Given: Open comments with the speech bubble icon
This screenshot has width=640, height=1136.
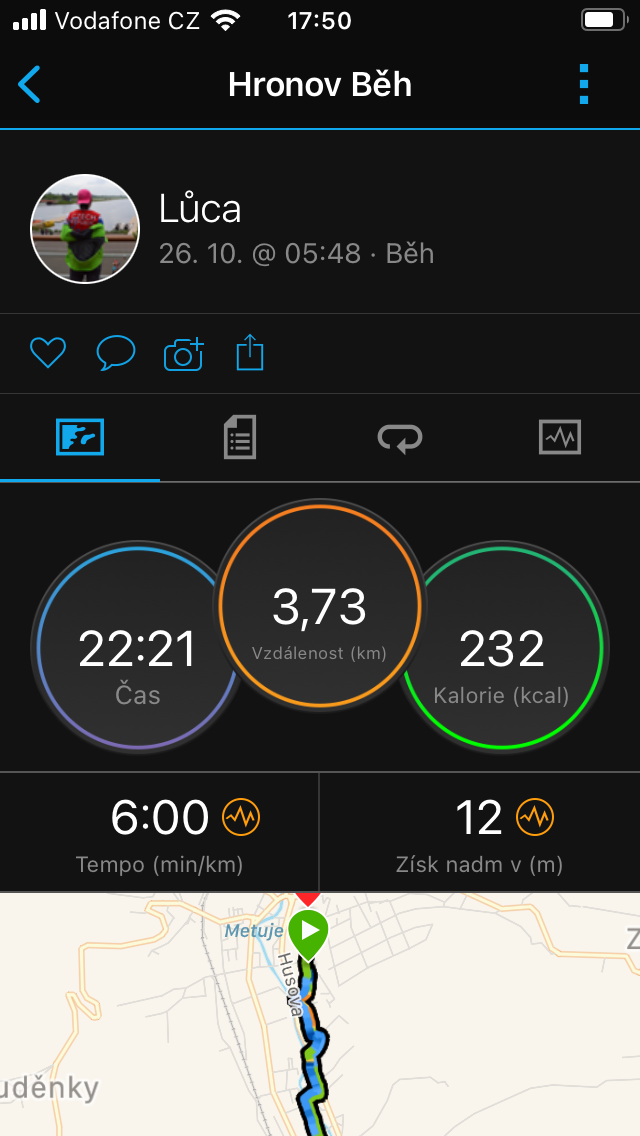Looking at the screenshot, I should pyautogui.click(x=116, y=354).
